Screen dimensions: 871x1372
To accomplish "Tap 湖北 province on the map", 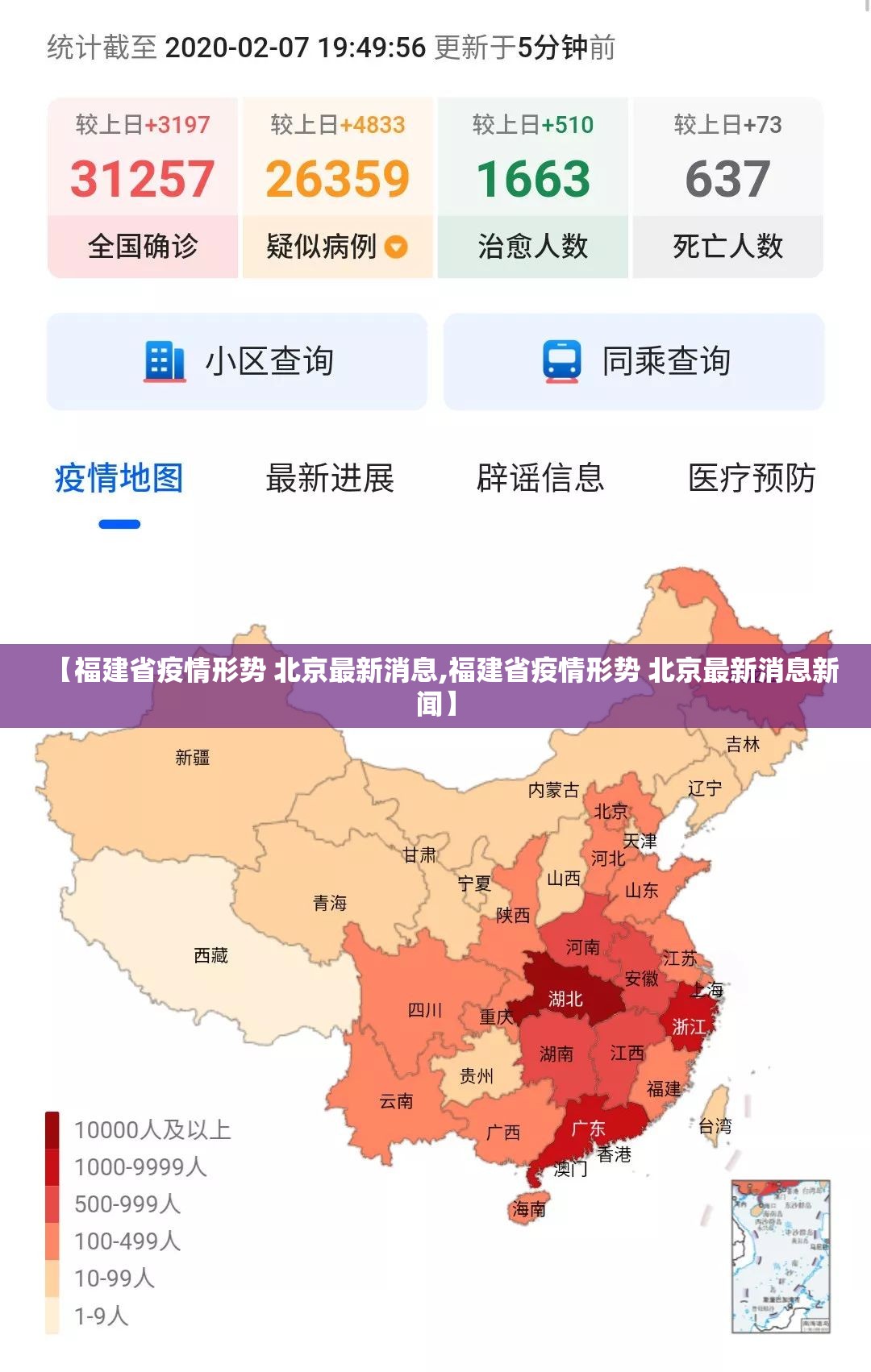I will click(565, 999).
